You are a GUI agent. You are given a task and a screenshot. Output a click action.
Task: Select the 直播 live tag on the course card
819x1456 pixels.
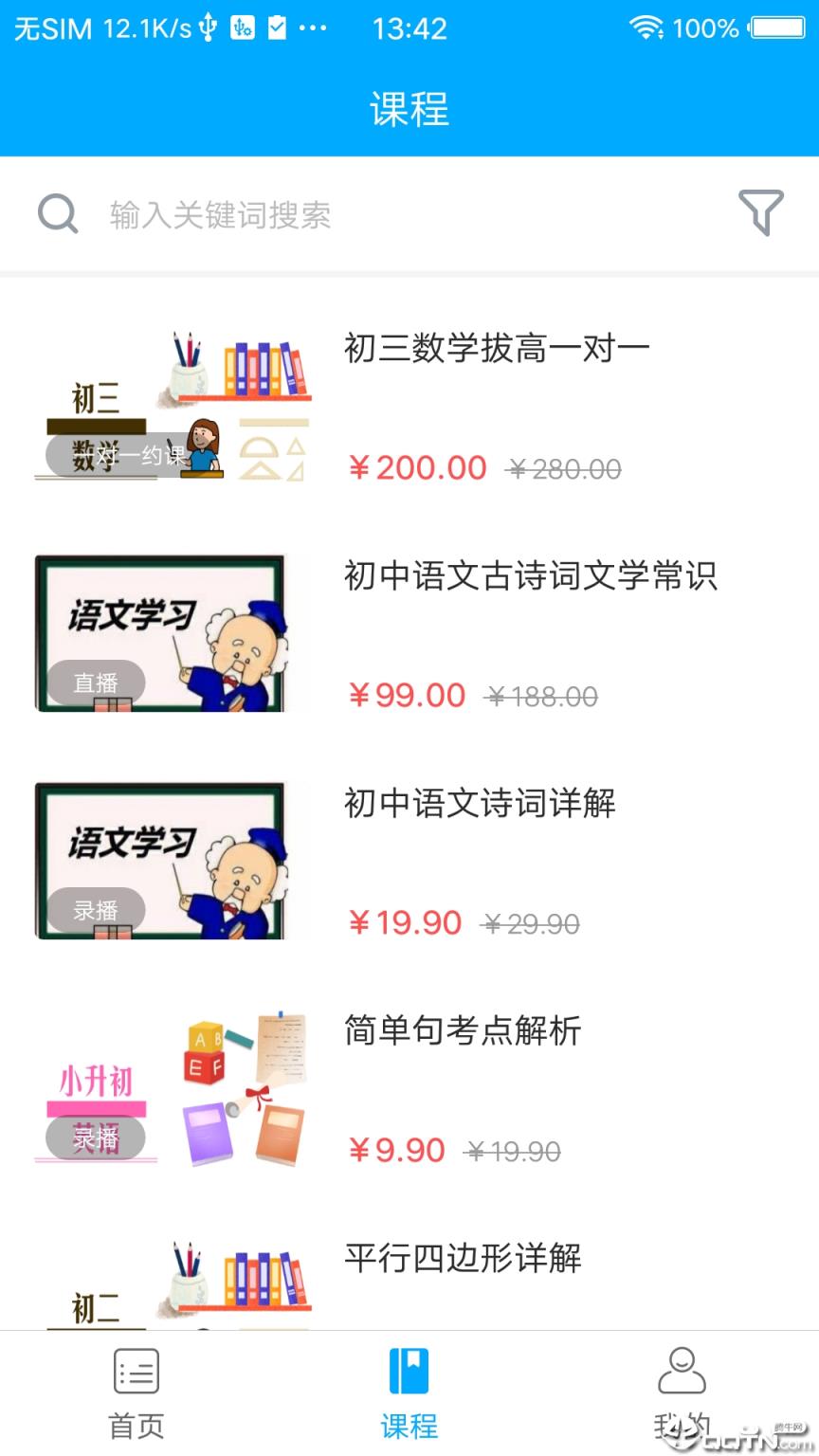pyautogui.click(x=98, y=682)
